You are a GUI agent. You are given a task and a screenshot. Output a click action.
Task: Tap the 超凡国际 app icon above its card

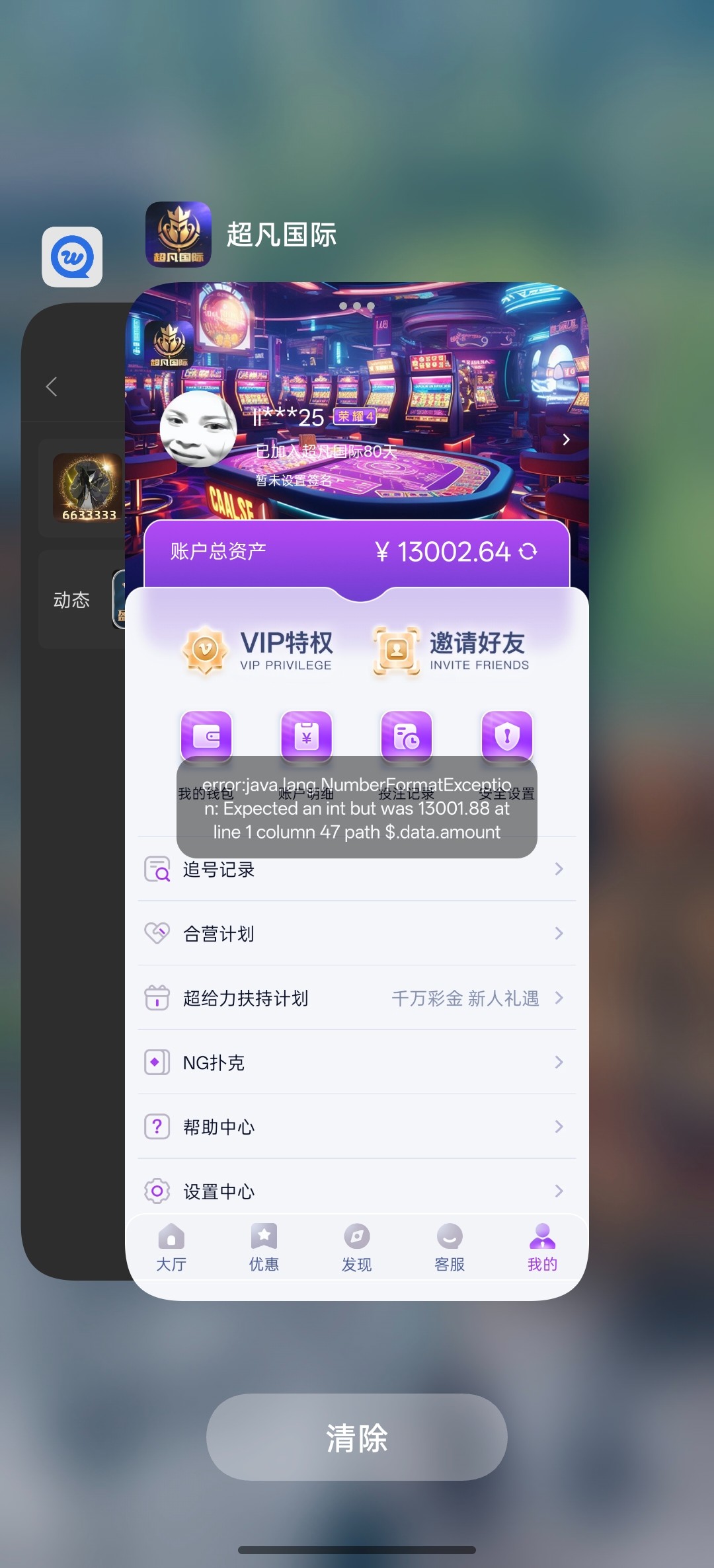[x=178, y=235]
